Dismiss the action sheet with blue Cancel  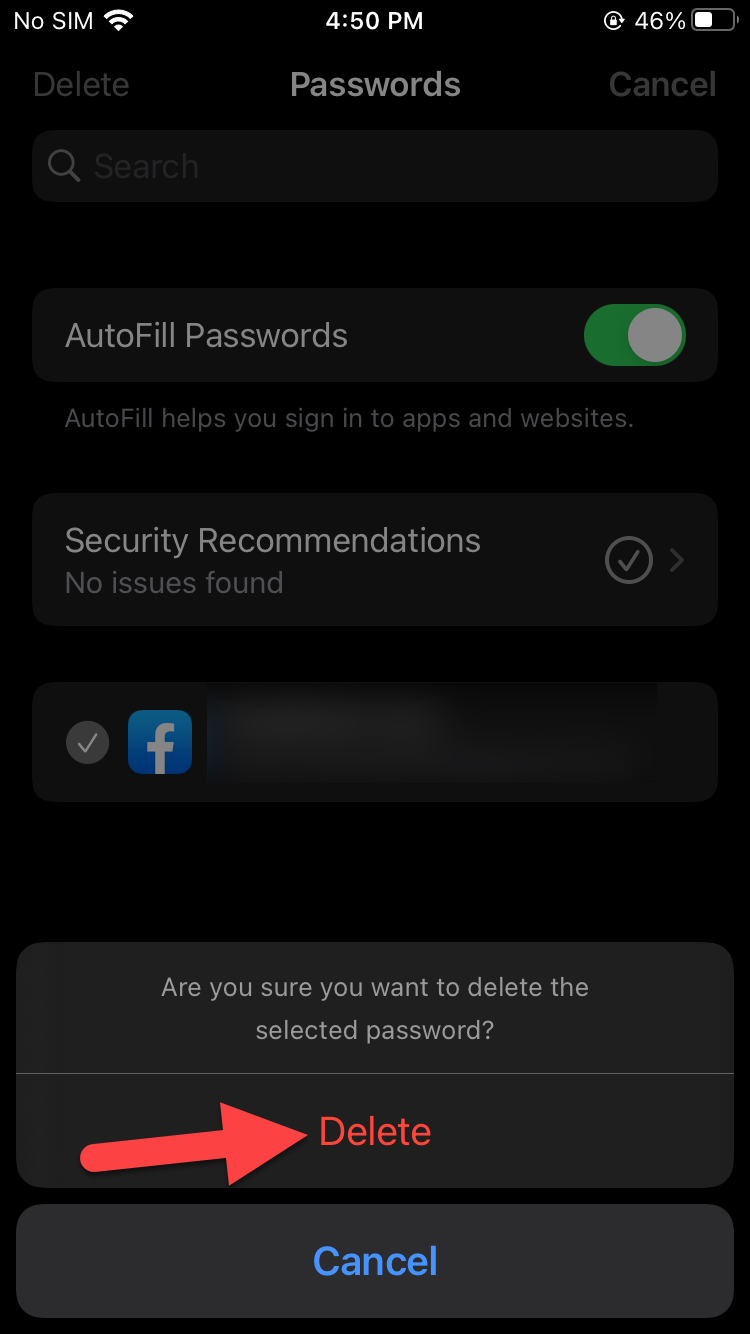pos(375,1261)
